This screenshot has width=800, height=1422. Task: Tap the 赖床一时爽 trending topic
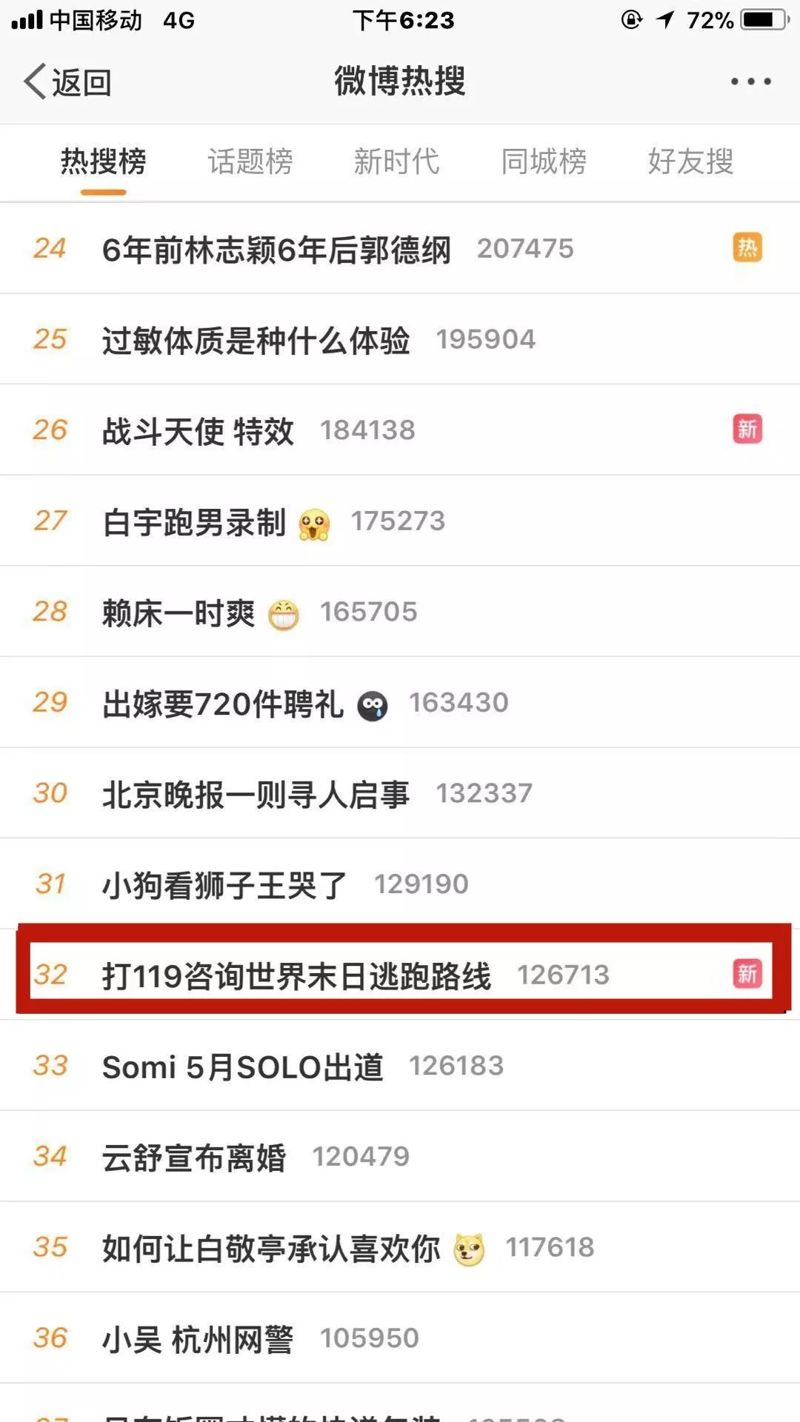179,612
